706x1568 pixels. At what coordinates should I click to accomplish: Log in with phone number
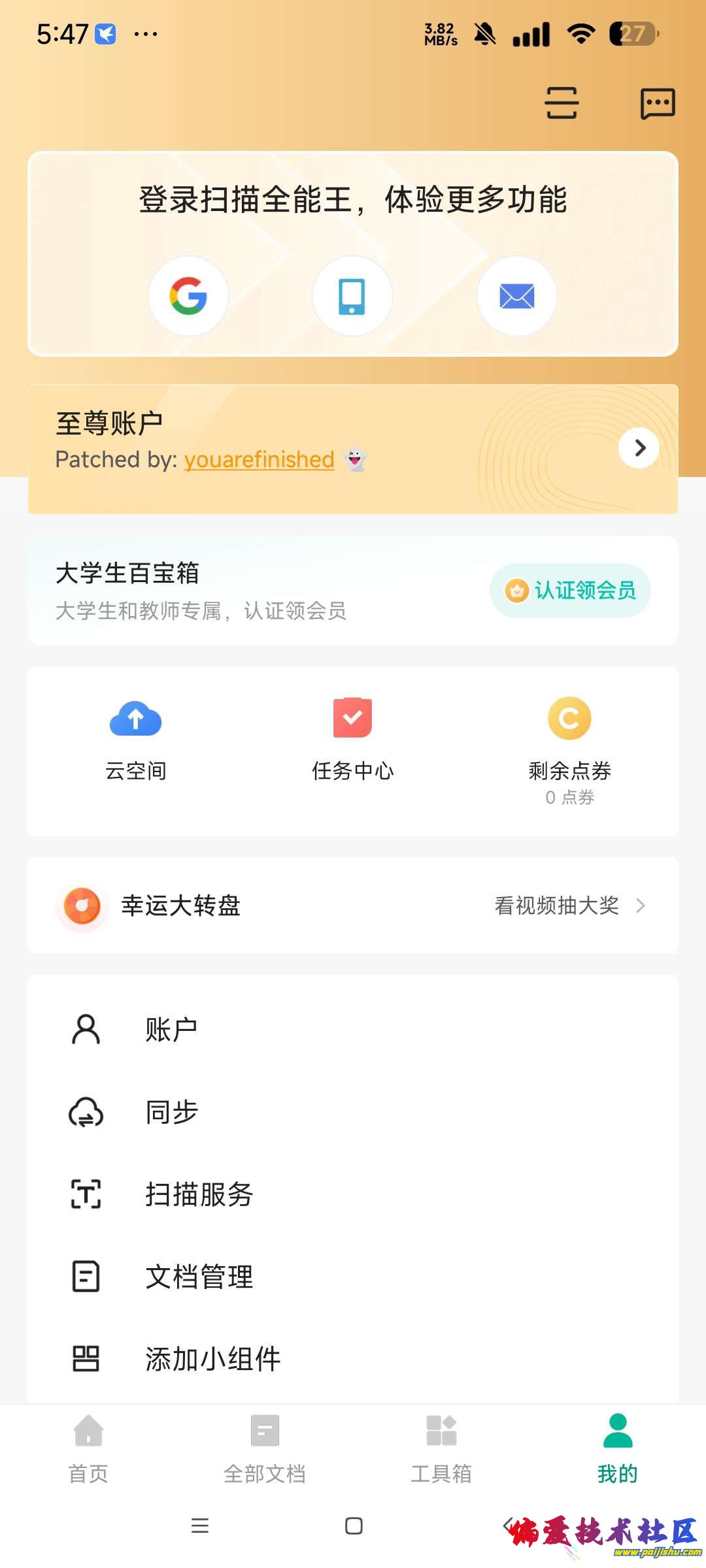(x=352, y=296)
